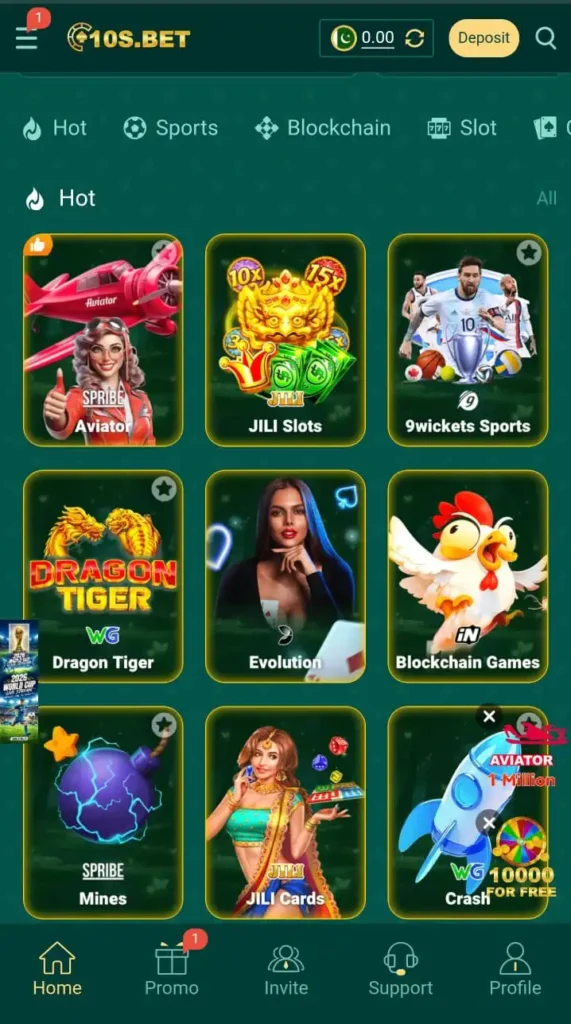Switch to the Profile tab
This screenshot has width=571, height=1024.
[x=515, y=969]
